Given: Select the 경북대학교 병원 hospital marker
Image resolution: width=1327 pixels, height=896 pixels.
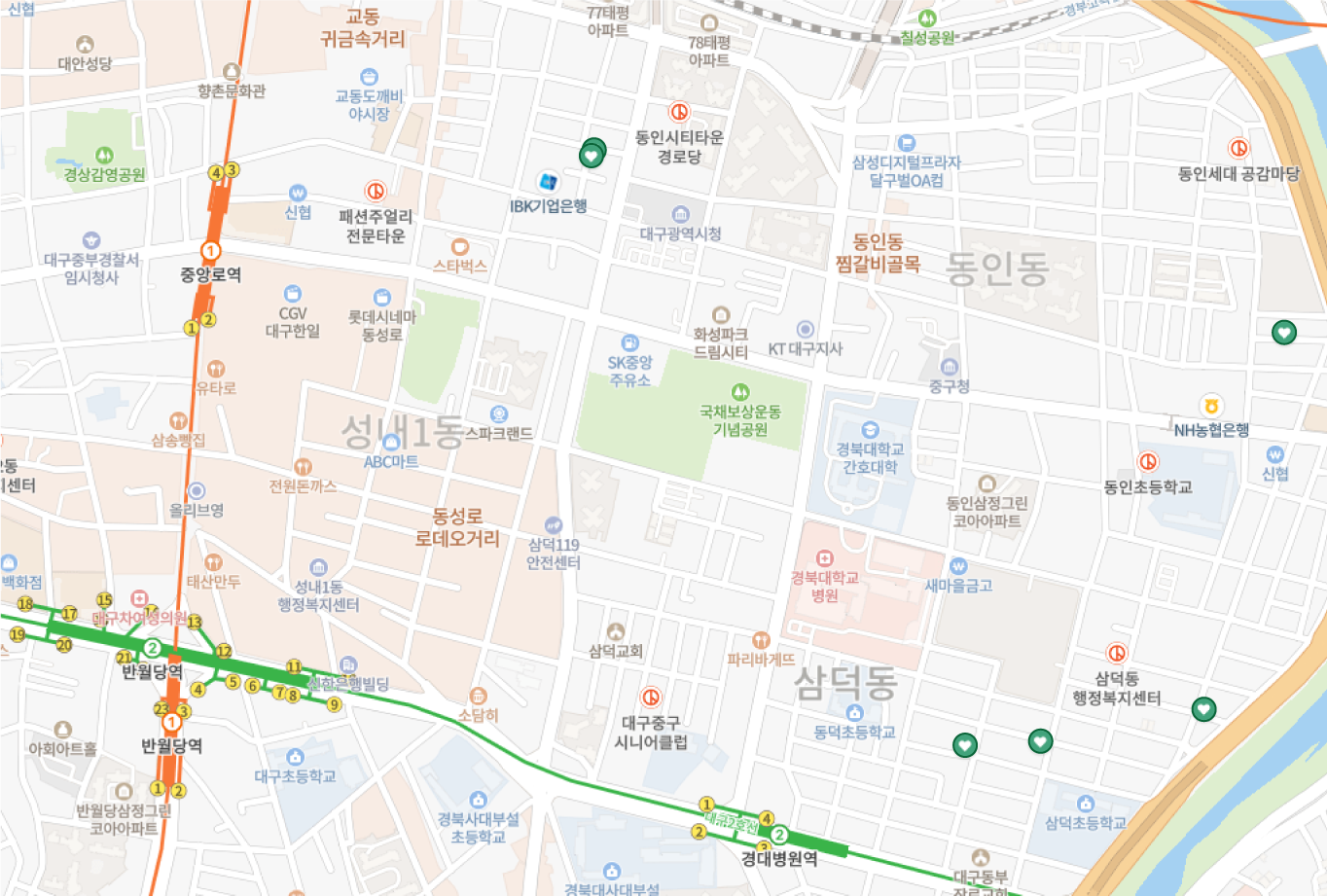Looking at the screenshot, I should click(824, 558).
